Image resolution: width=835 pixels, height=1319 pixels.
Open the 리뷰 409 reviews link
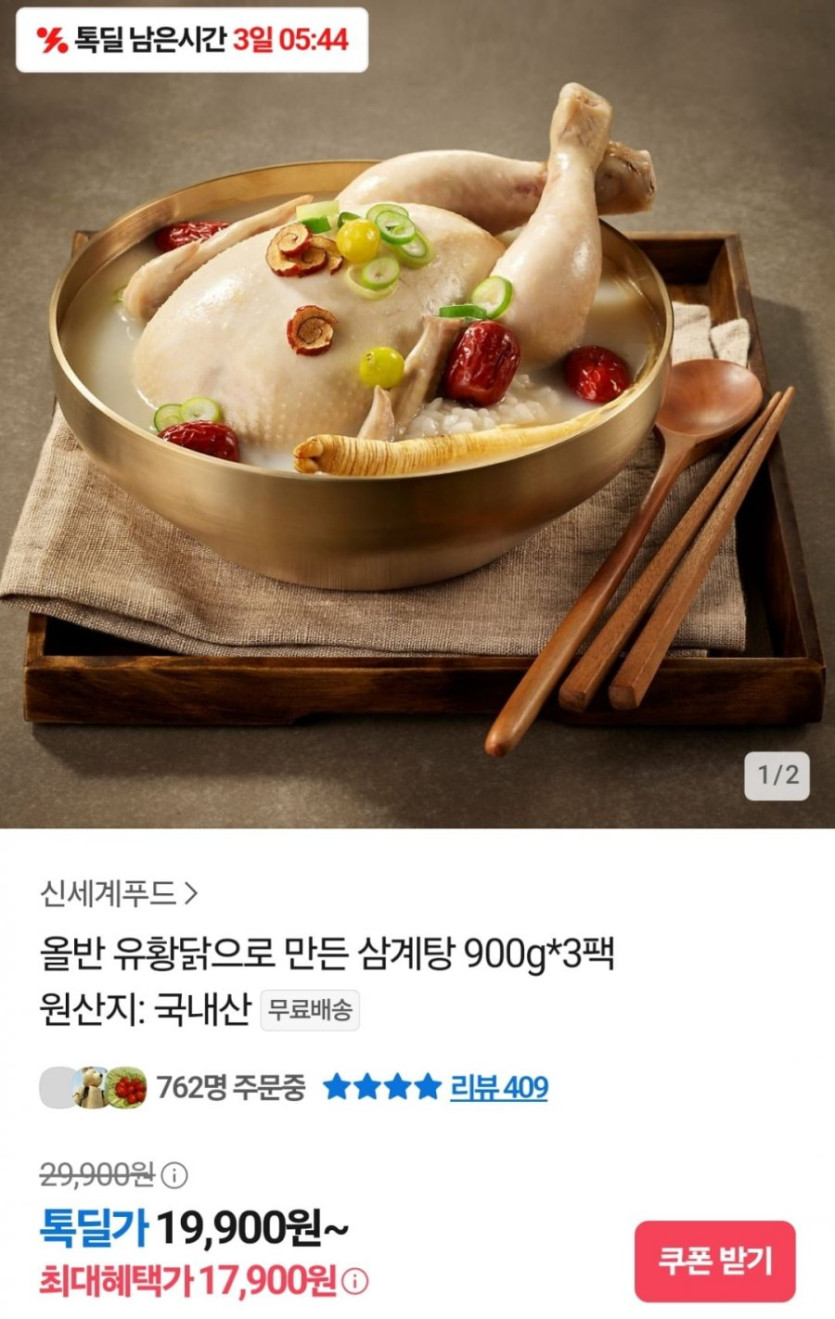pyautogui.click(x=498, y=1087)
